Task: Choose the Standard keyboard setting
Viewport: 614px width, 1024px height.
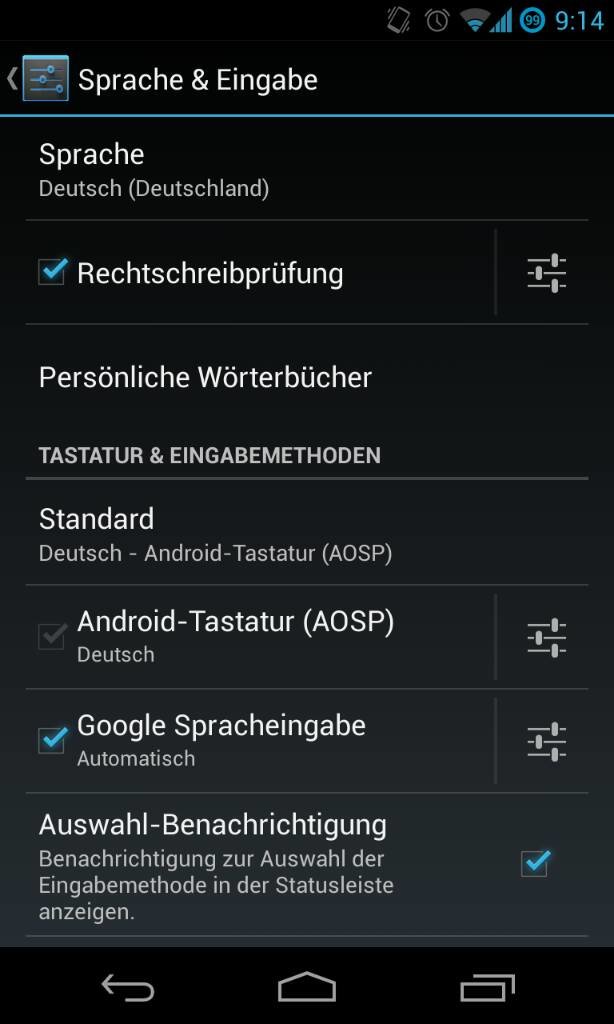Action: 307,534
